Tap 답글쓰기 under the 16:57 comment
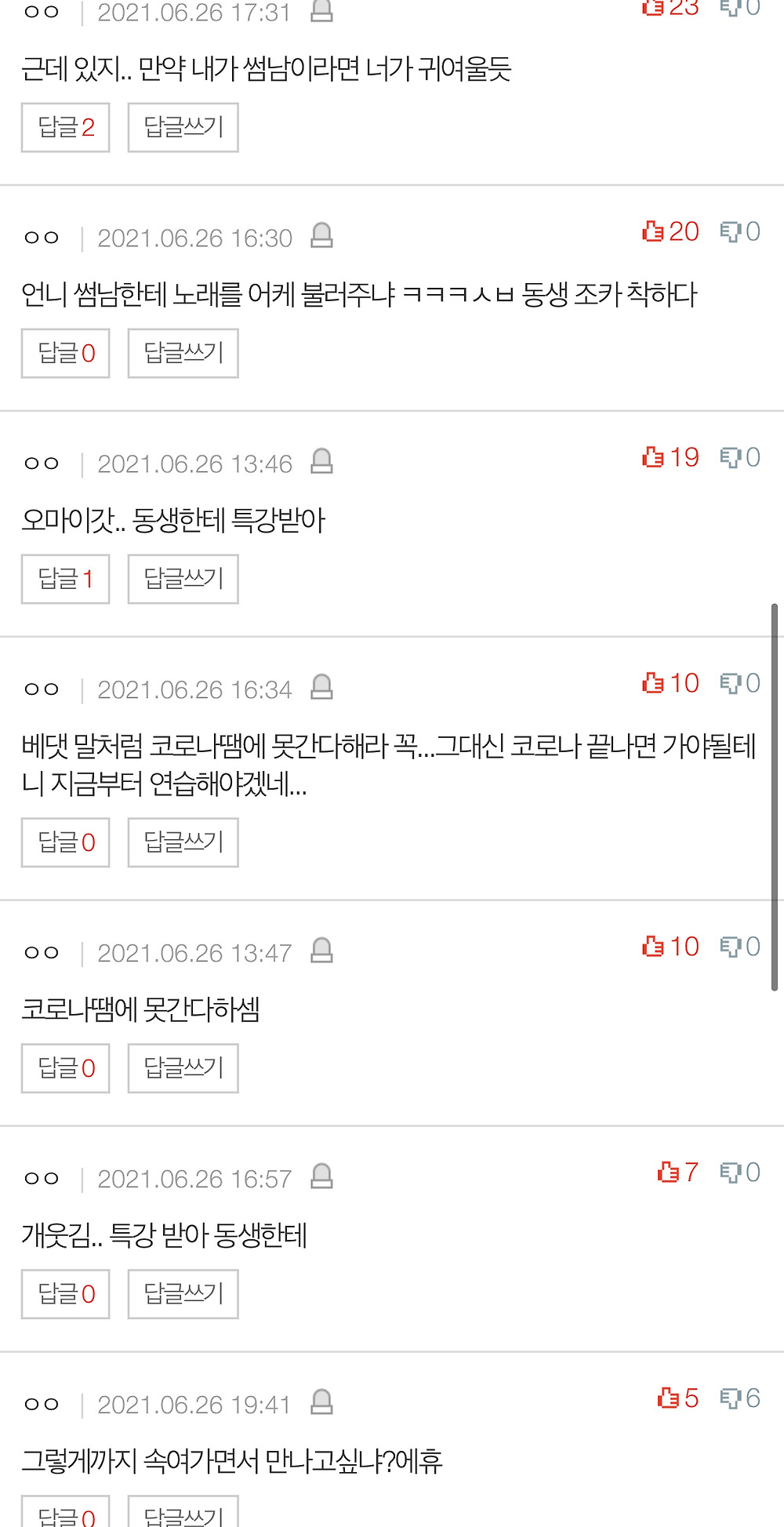 pos(183,1294)
